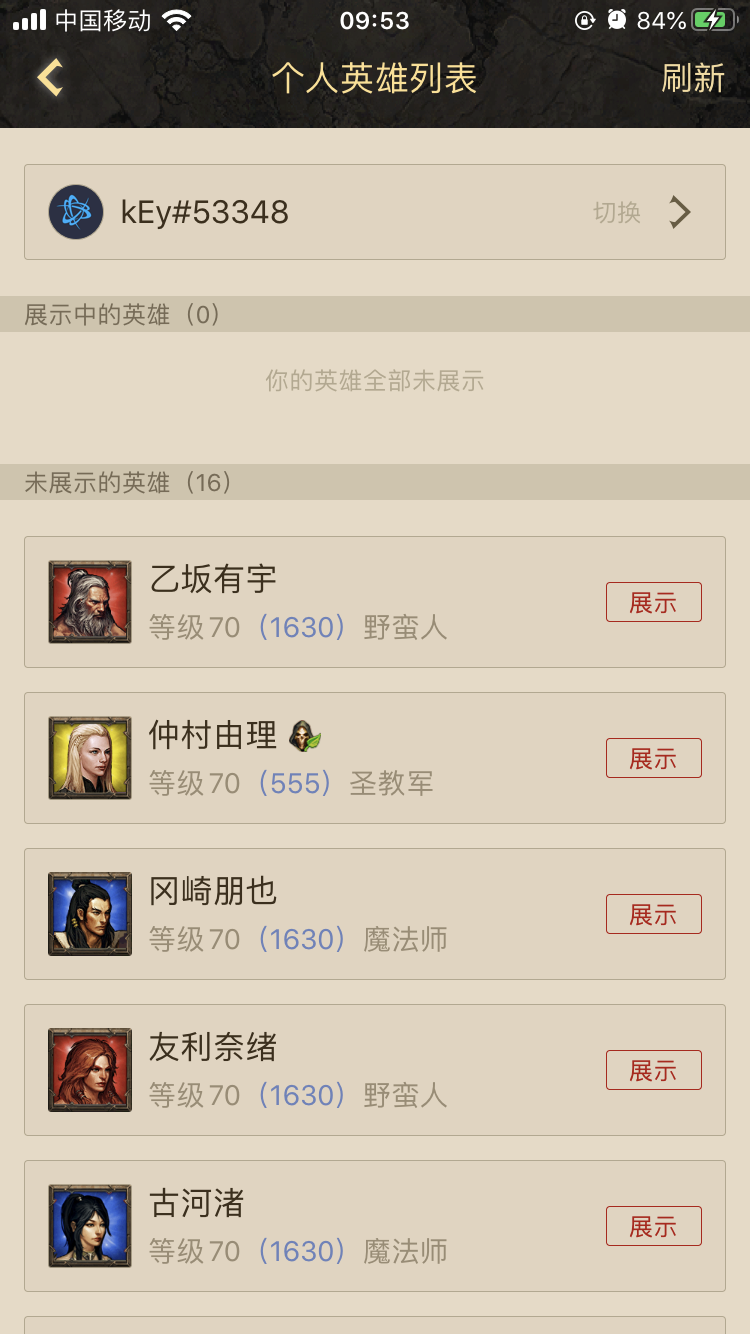Switch account from kEy#53348
Image resolution: width=750 pixels, height=1334 pixels.
(x=640, y=212)
